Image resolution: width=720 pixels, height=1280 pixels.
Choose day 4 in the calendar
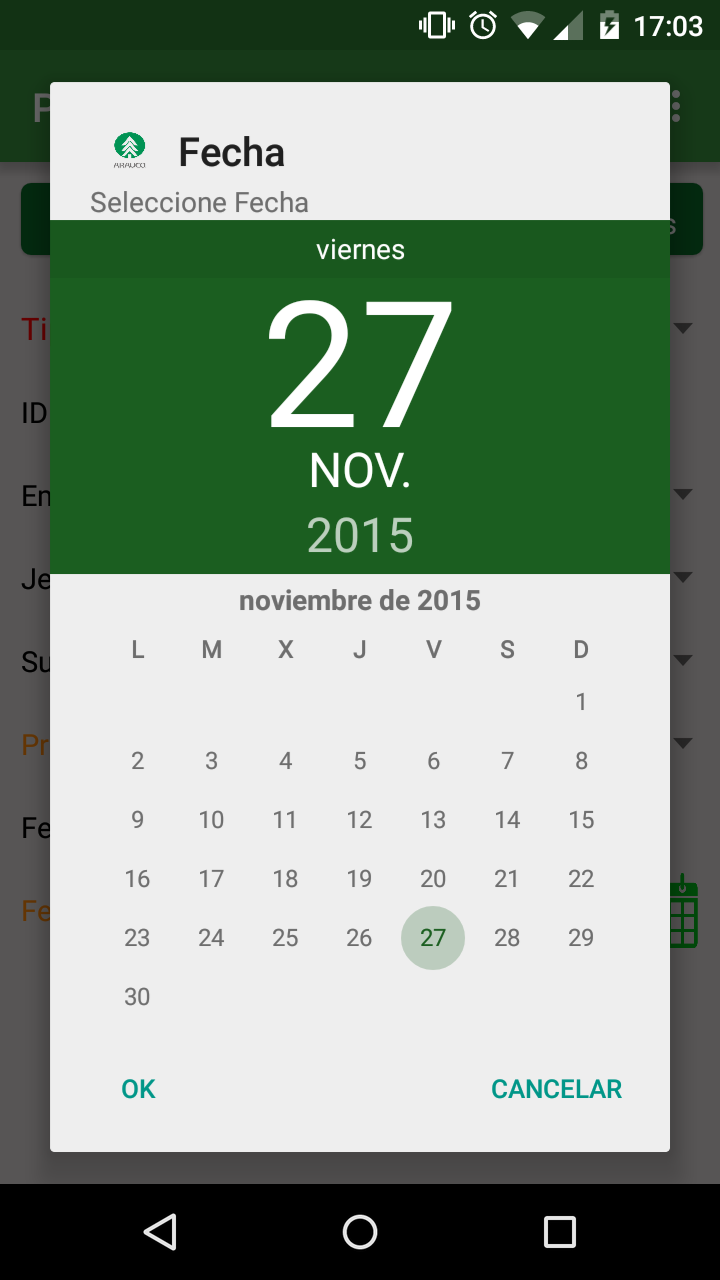[x=285, y=761]
